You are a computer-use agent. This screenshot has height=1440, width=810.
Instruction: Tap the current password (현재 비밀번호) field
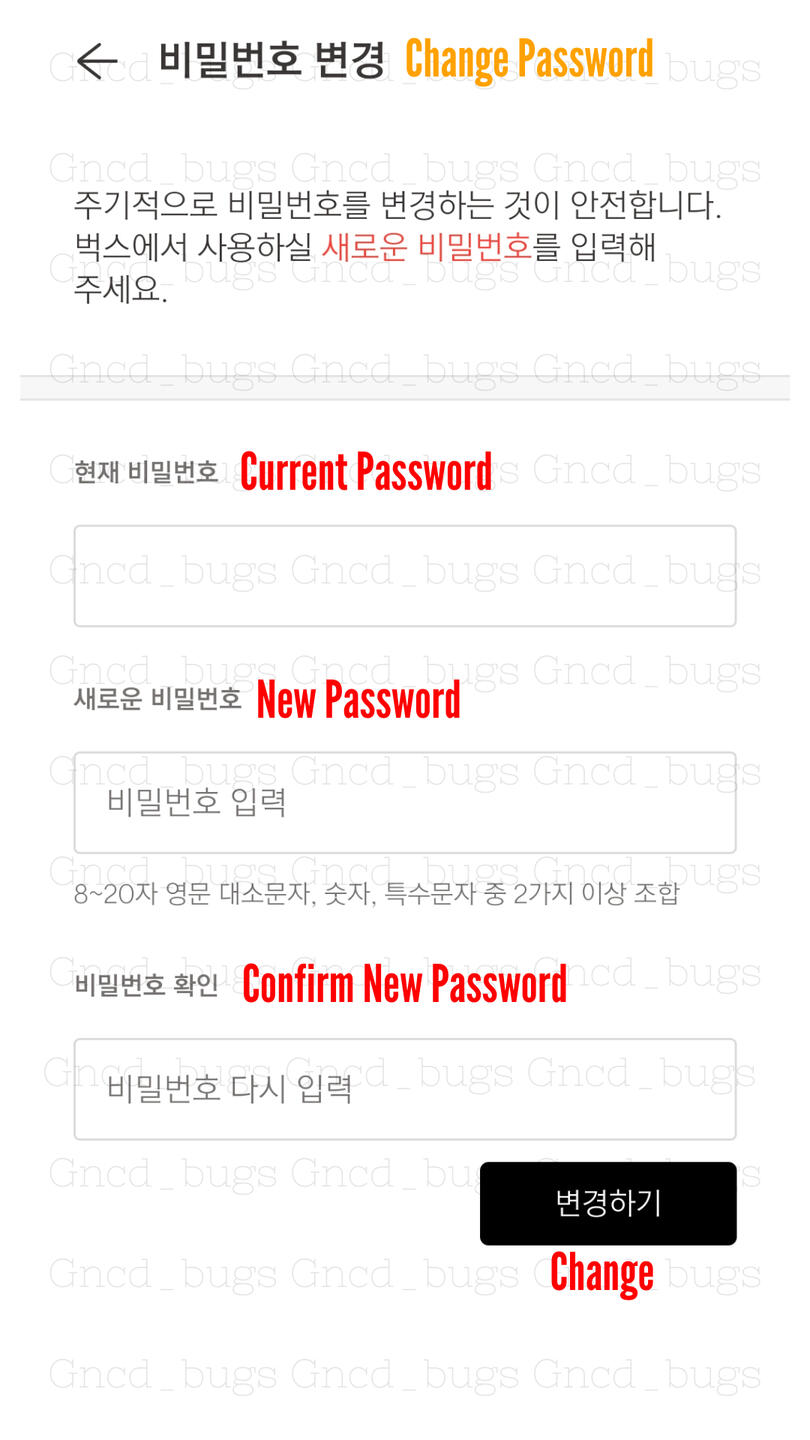[405, 576]
